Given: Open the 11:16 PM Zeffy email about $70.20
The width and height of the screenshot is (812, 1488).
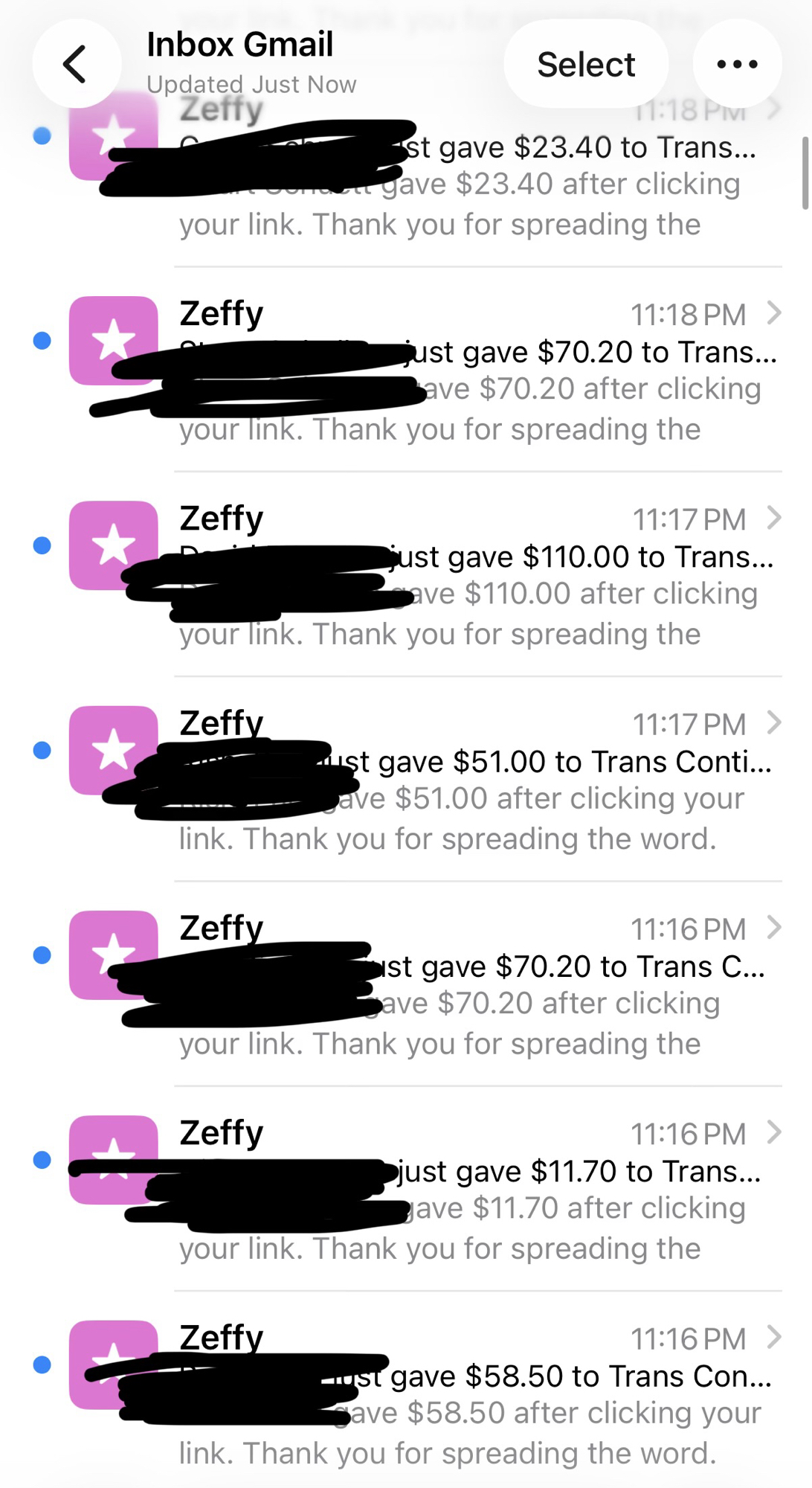Looking at the screenshot, I should 476,986.
